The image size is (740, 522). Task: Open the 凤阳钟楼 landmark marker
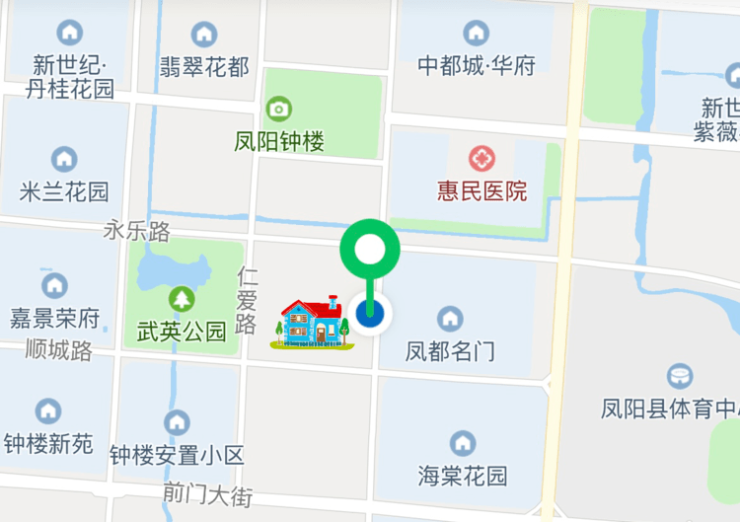coord(279,108)
